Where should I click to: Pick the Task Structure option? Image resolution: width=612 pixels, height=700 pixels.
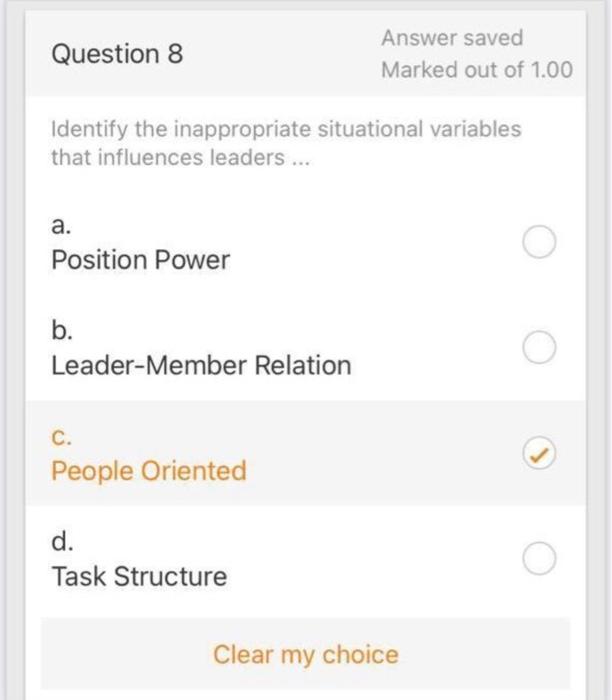pyautogui.click(x=538, y=559)
